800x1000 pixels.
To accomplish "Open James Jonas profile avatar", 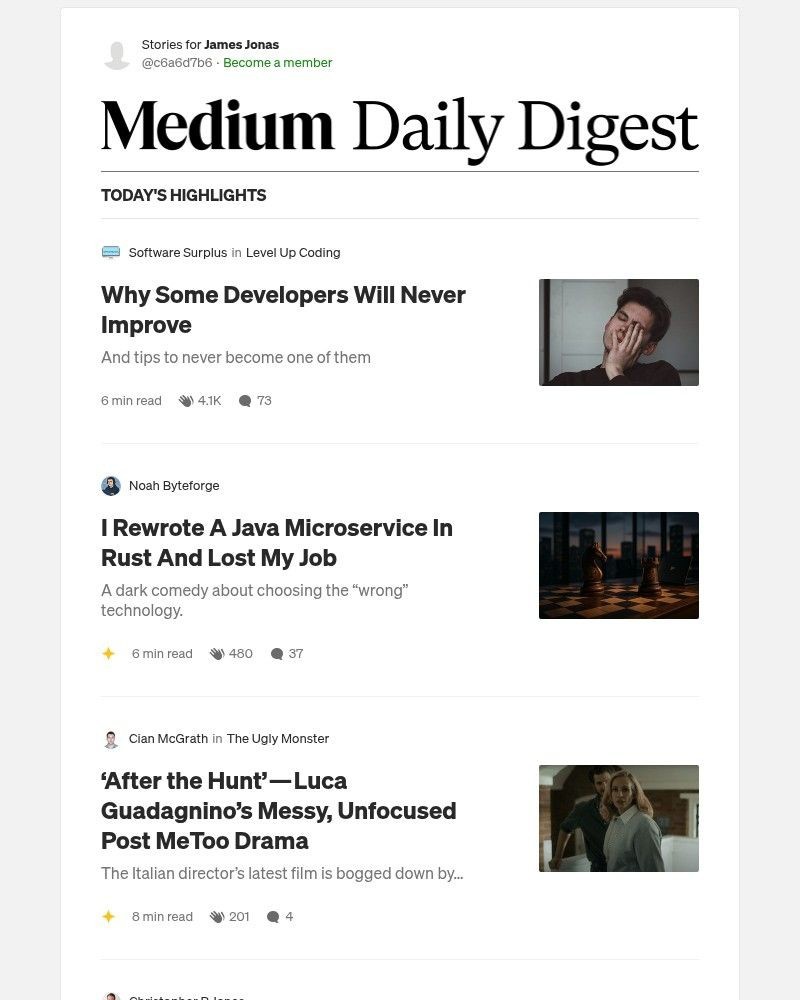I will (x=117, y=54).
